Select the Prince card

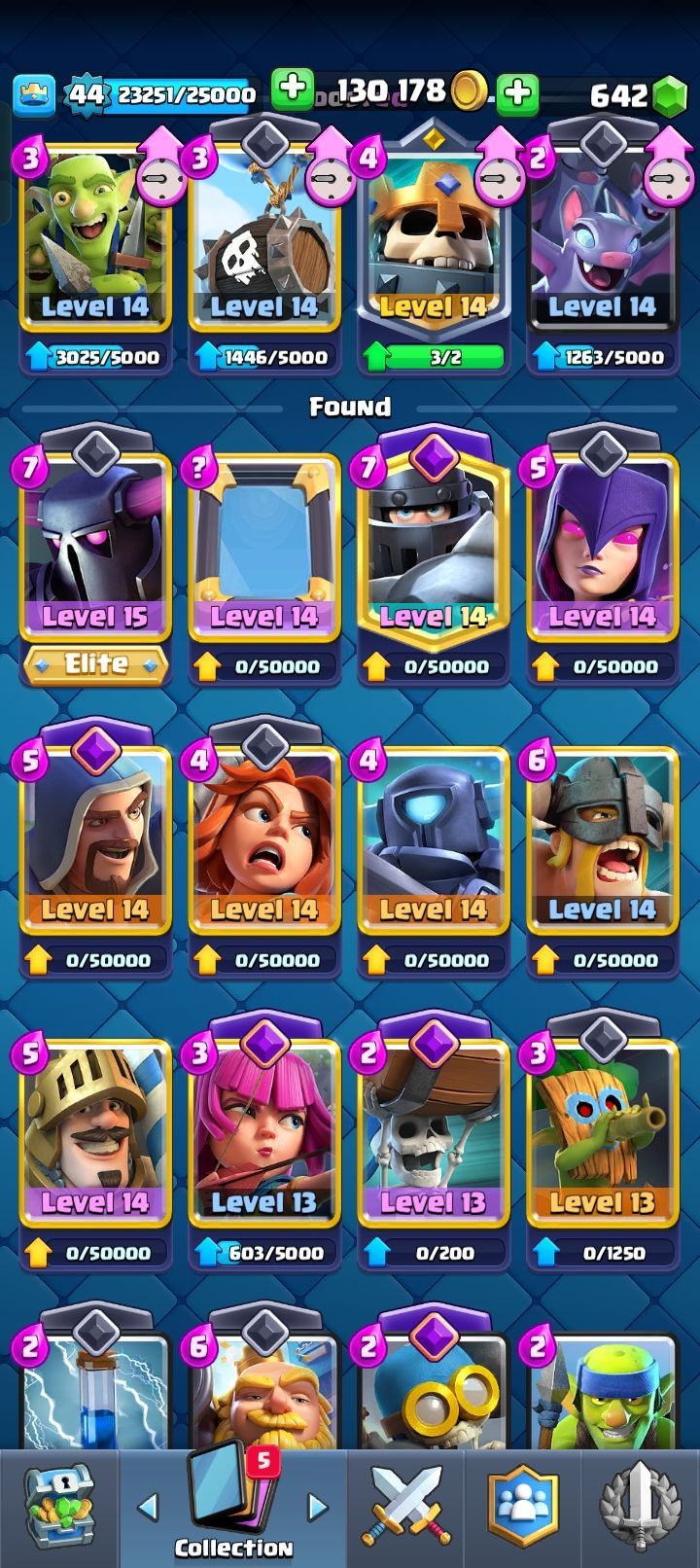95,1135
